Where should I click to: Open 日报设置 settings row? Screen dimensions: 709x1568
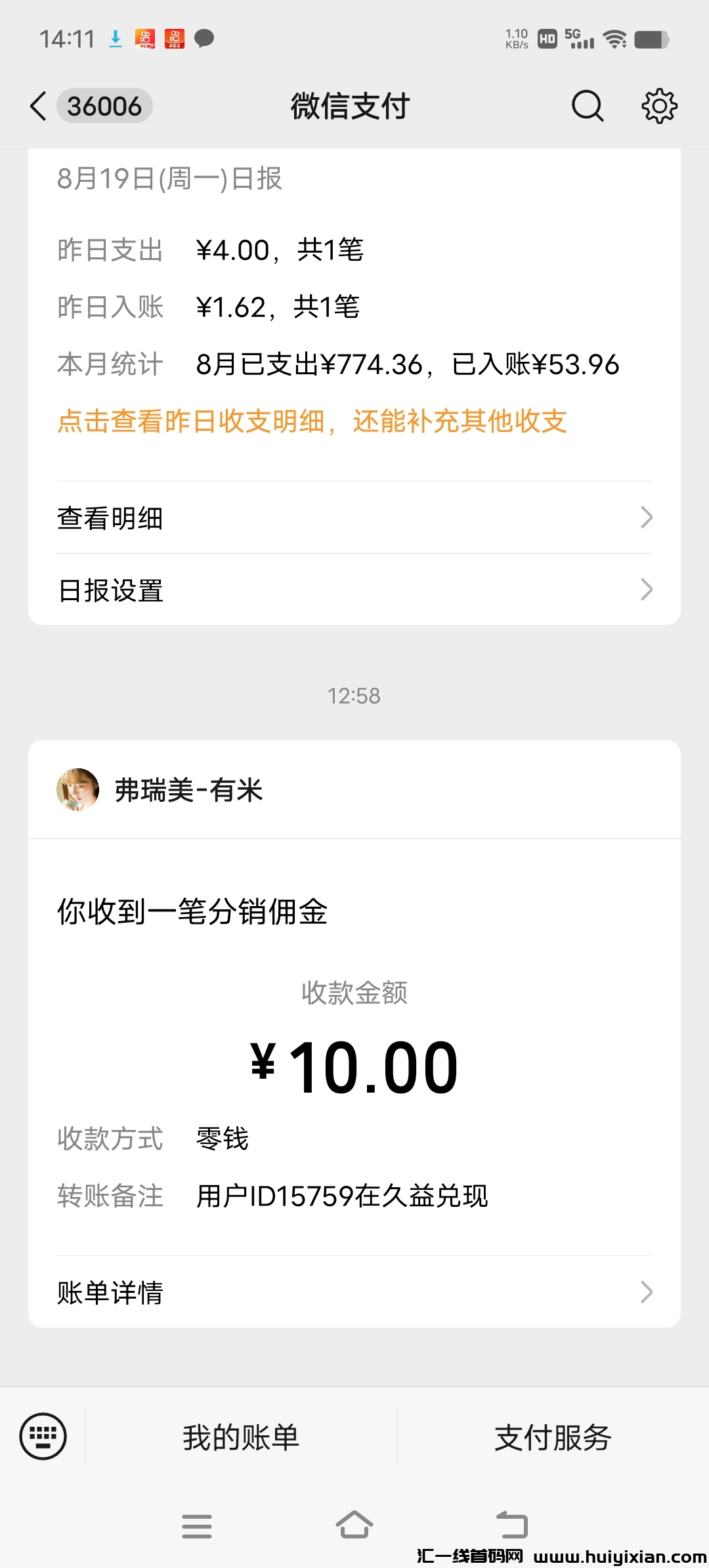pyautogui.click(x=354, y=590)
